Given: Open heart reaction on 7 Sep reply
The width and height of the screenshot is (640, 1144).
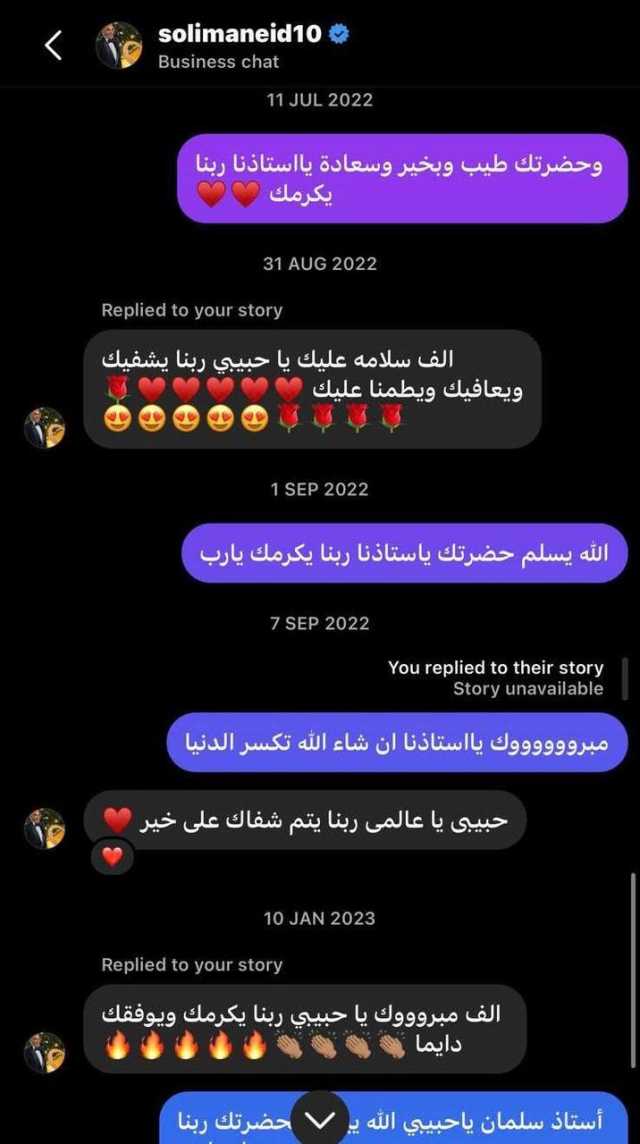Looking at the screenshot, I should pos(112,856).
